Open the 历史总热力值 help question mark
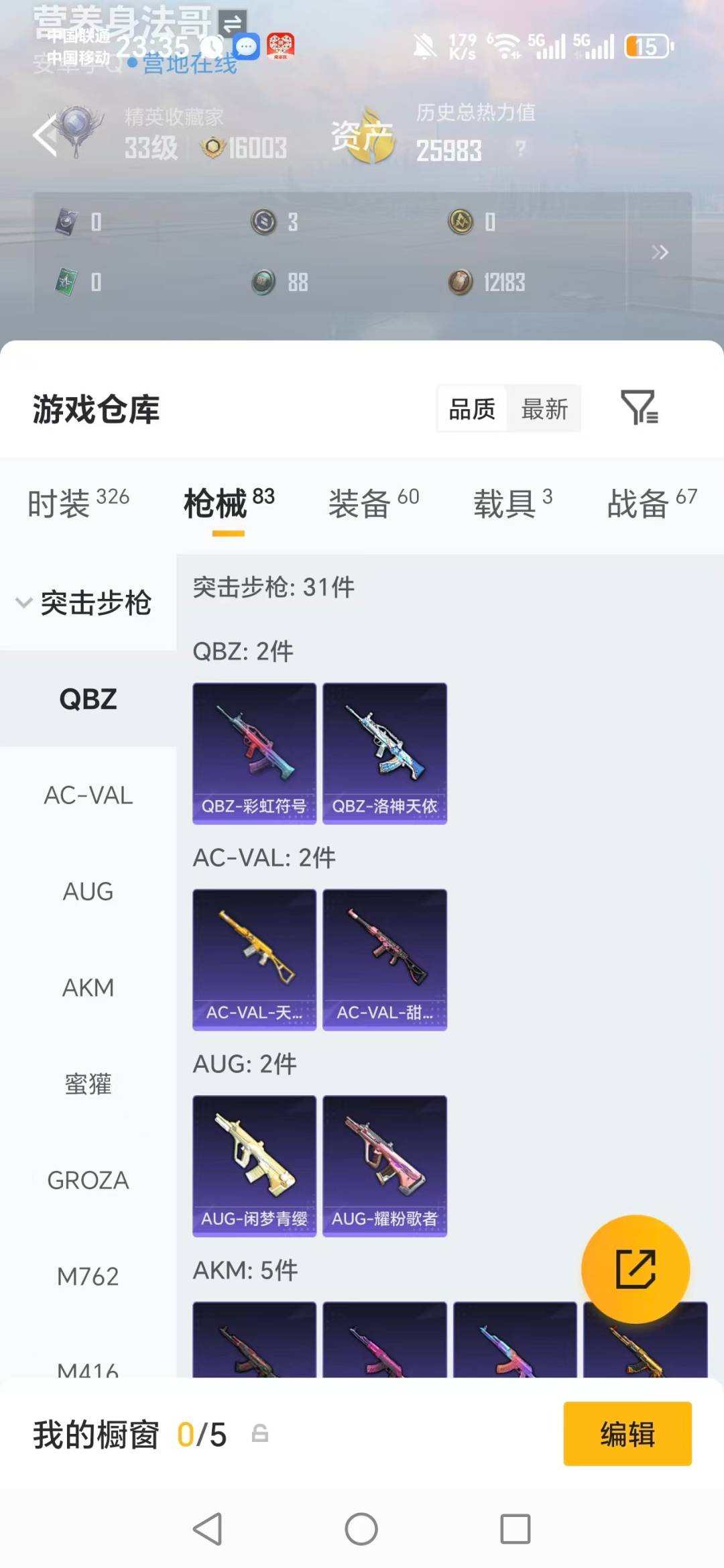 pos(520,149)
